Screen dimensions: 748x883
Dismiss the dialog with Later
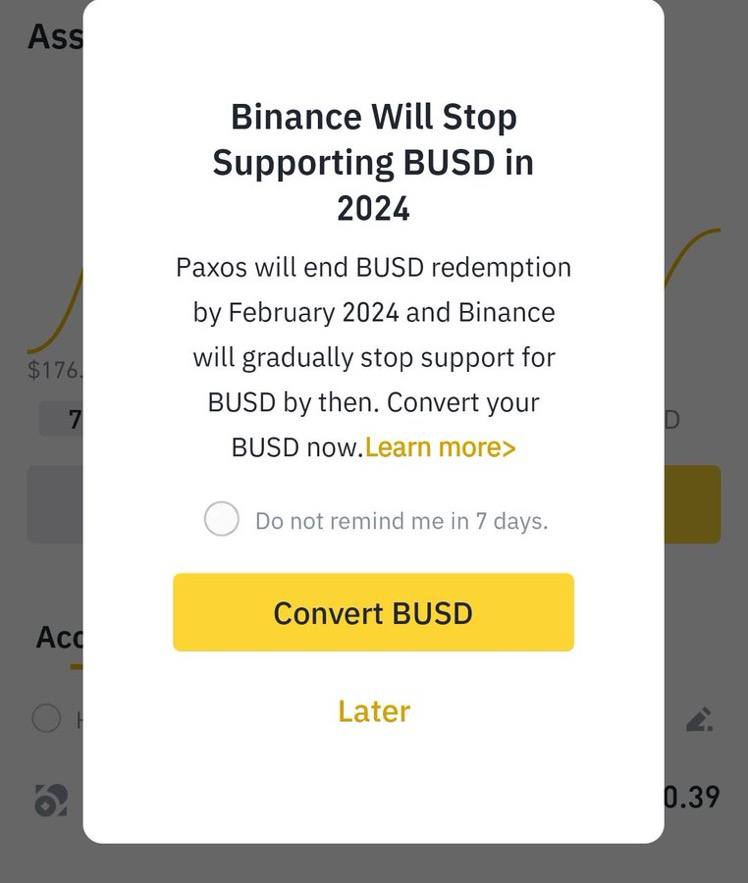coord(373,711)
